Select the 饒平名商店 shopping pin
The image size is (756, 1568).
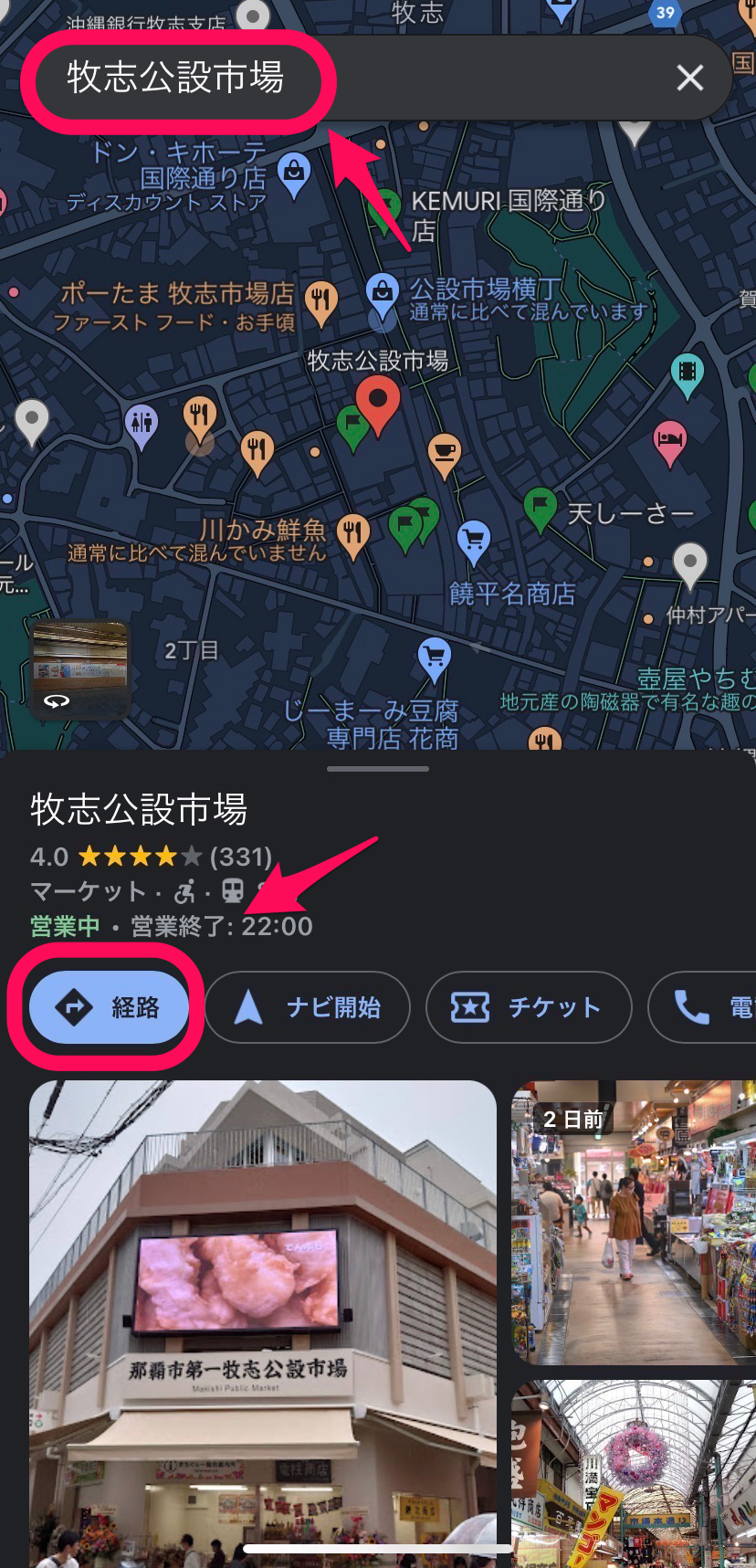pyautogui.click(x=473, y=540)
